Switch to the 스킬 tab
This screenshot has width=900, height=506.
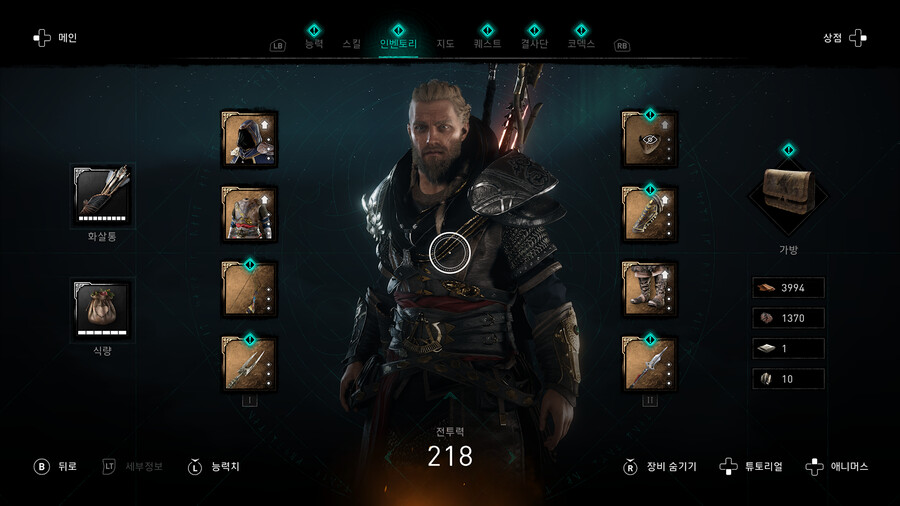click(x=351, y=44)
